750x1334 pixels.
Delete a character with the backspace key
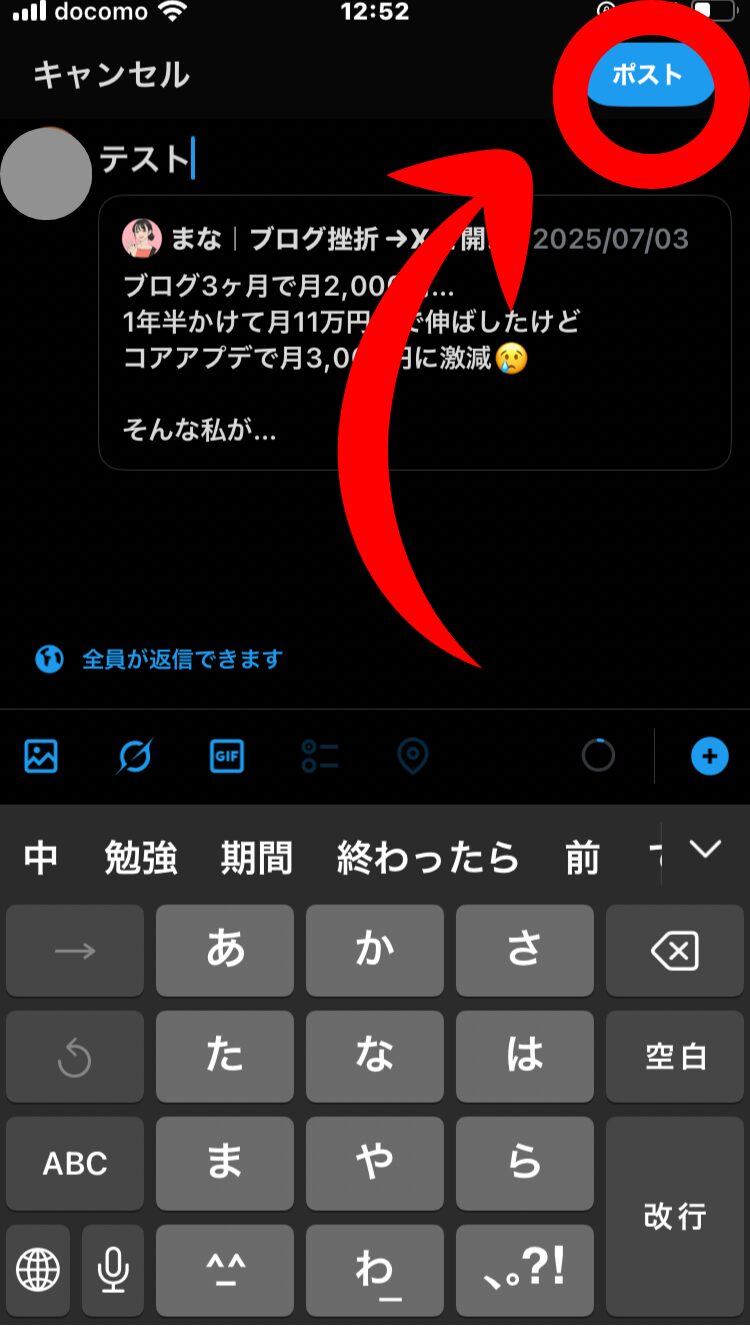[675, 951]
